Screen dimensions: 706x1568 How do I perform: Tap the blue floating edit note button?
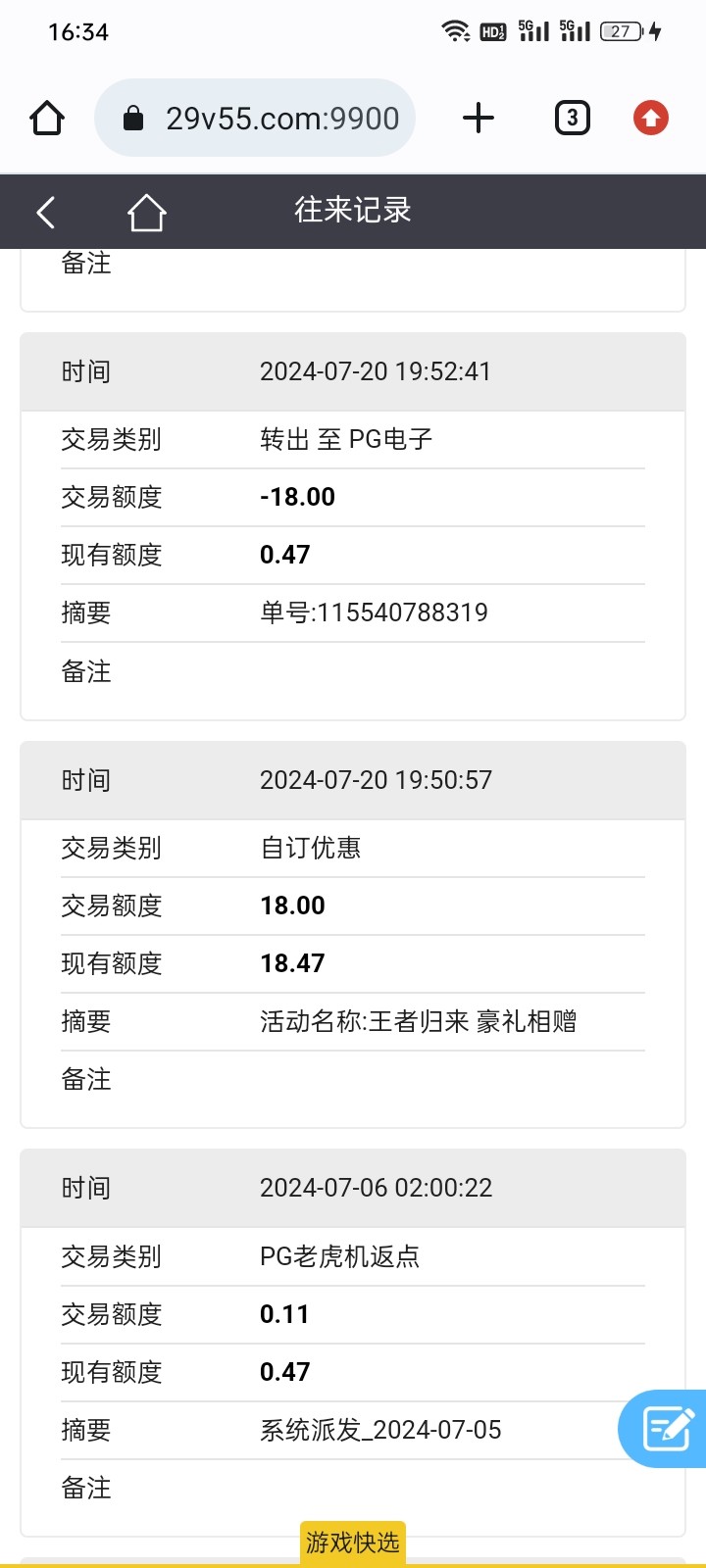665,1429
